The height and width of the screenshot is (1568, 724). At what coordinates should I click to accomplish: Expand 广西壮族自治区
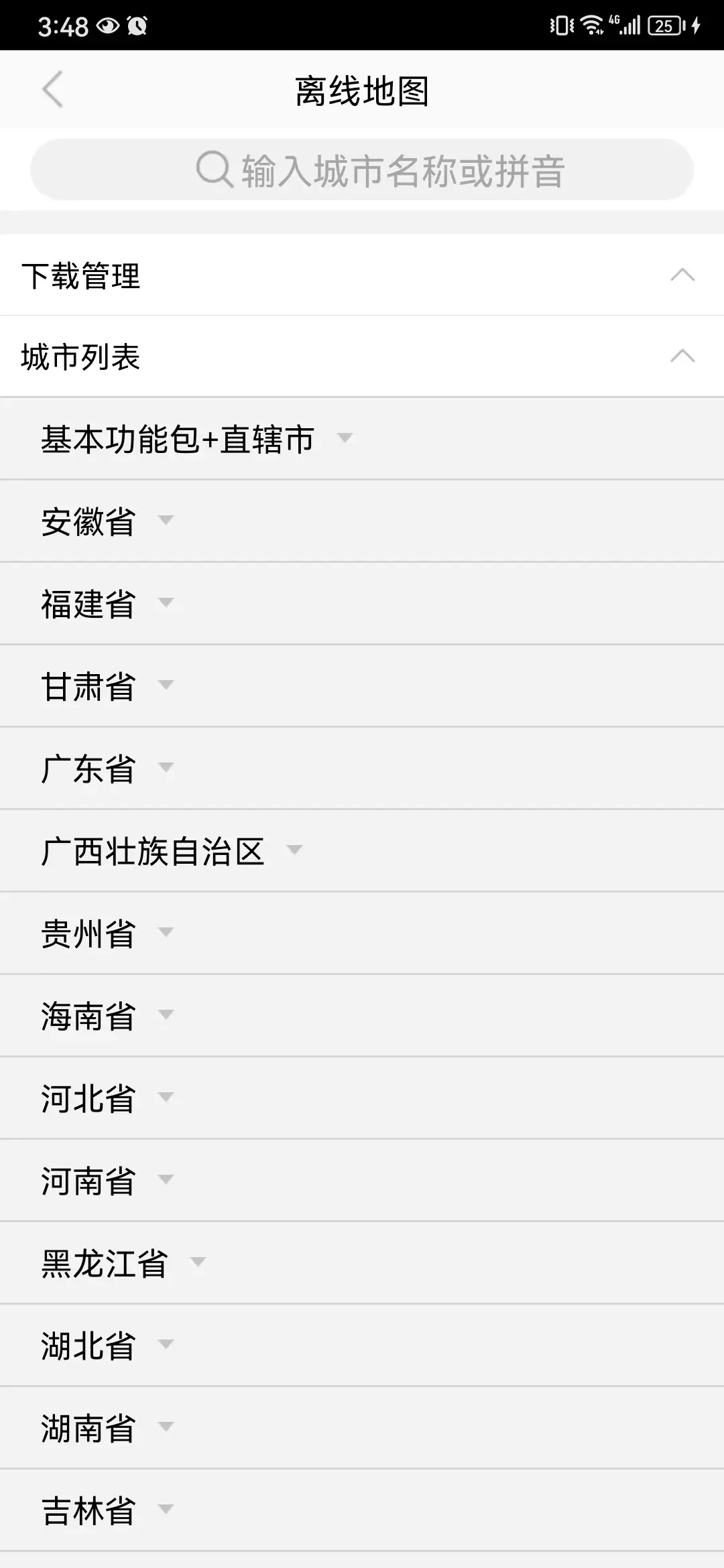[x=171, y=851]
